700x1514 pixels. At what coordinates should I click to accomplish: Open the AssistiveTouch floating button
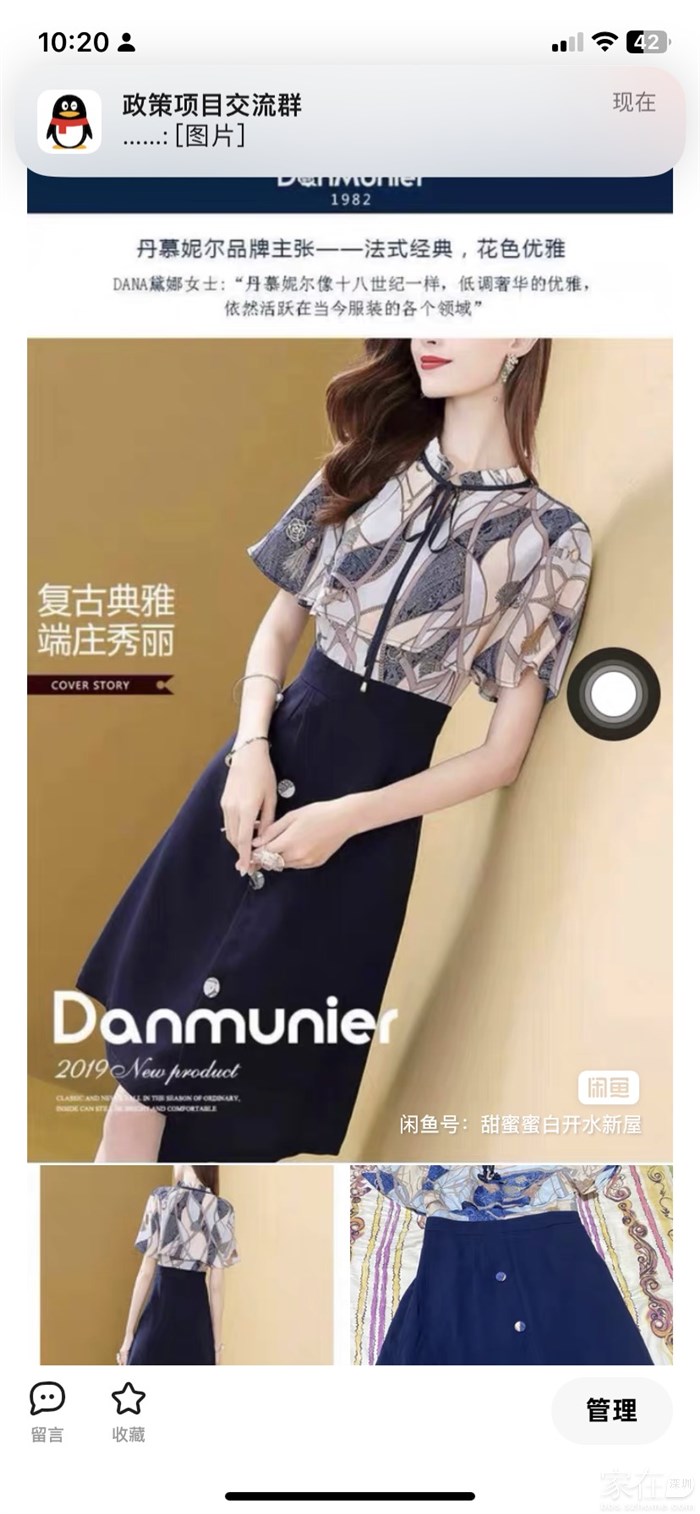613,694
